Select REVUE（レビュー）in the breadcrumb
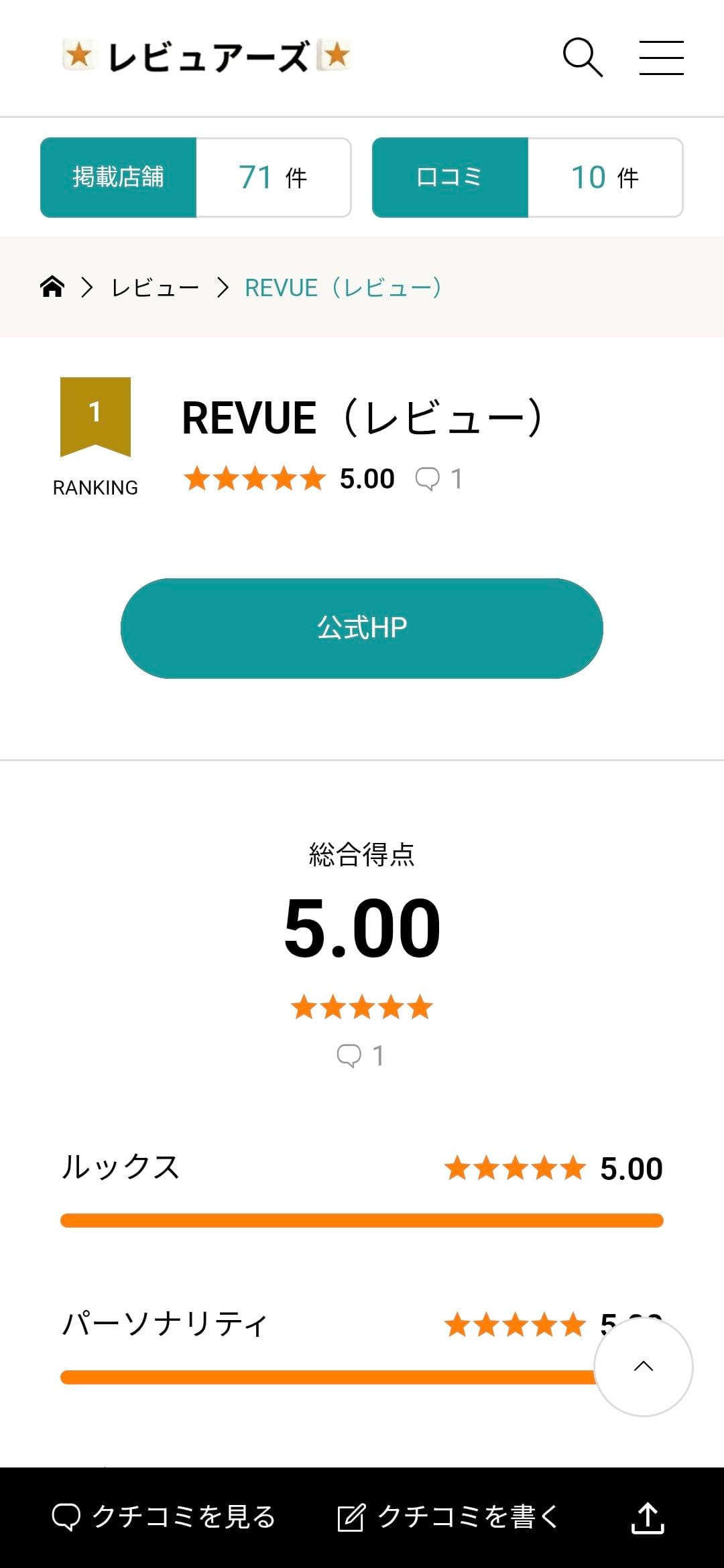Viewport: 724px width, 1568px height. coord(343,287)
